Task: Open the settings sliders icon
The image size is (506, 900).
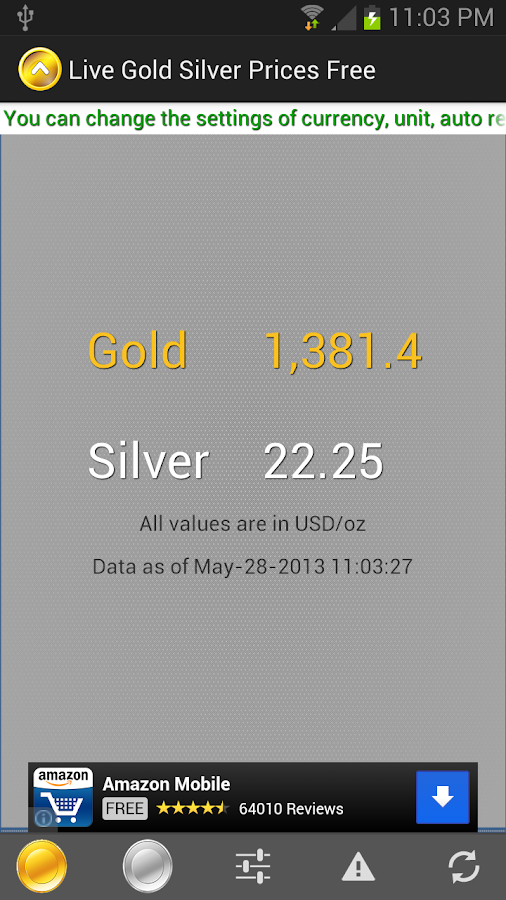Action: click(253, 866)
